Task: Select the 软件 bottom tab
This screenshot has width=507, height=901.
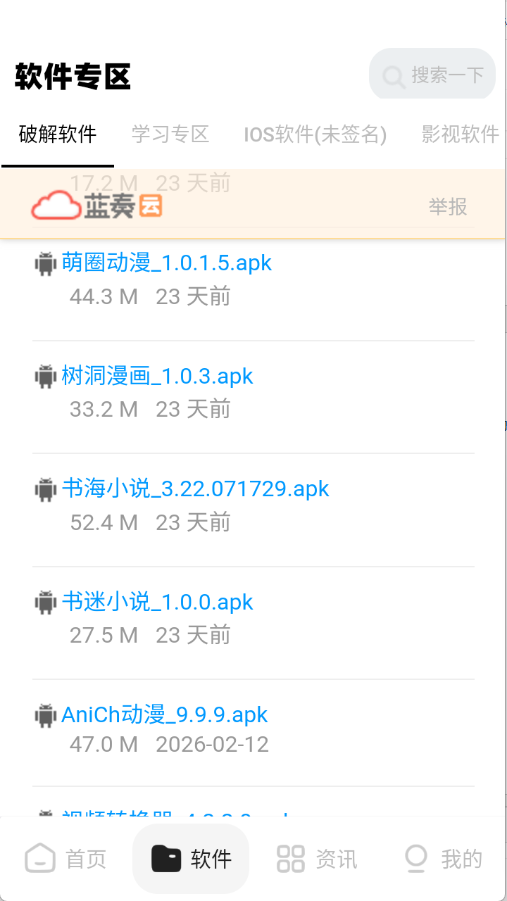Action: click(191, 859)
